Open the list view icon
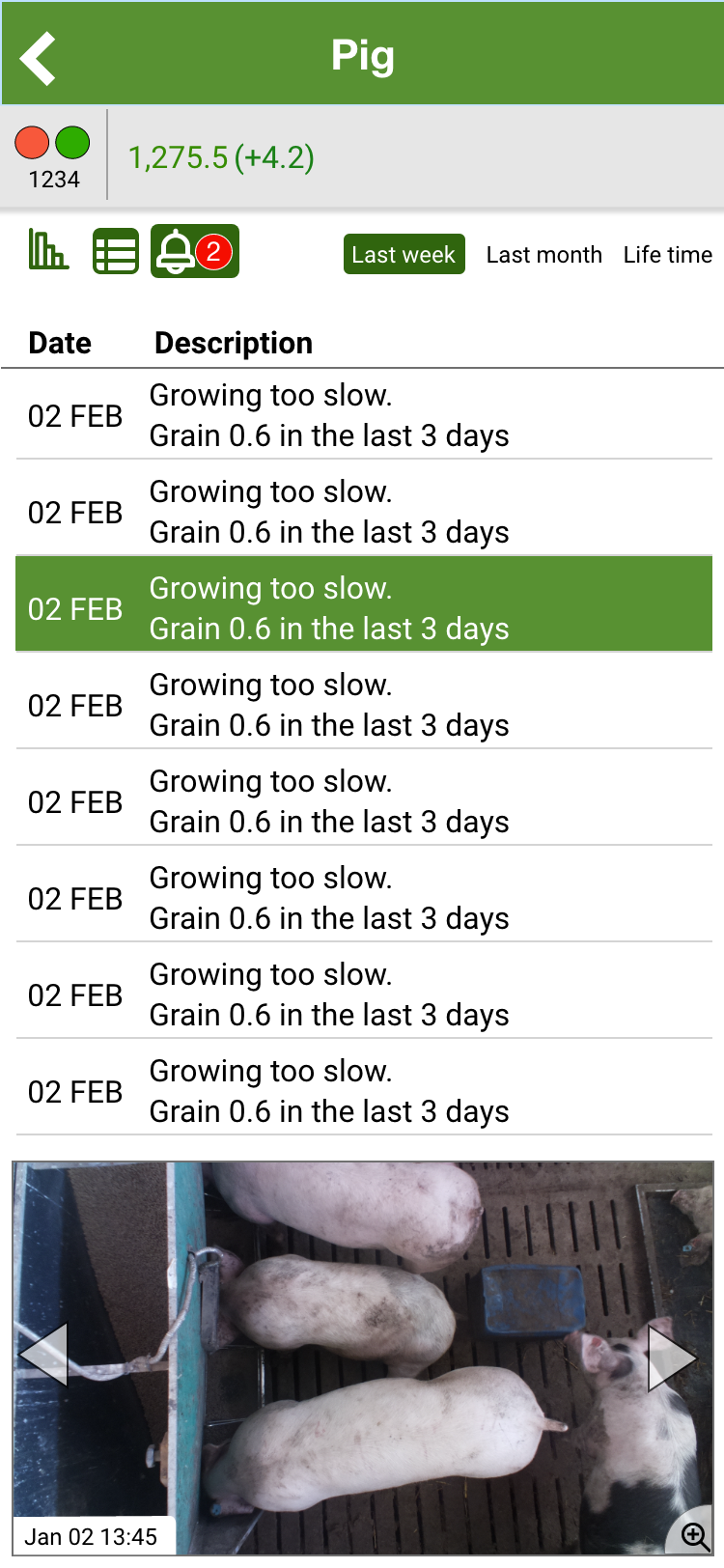Image resolution: width=724 pixels, height=1568 pixels. 116,251
